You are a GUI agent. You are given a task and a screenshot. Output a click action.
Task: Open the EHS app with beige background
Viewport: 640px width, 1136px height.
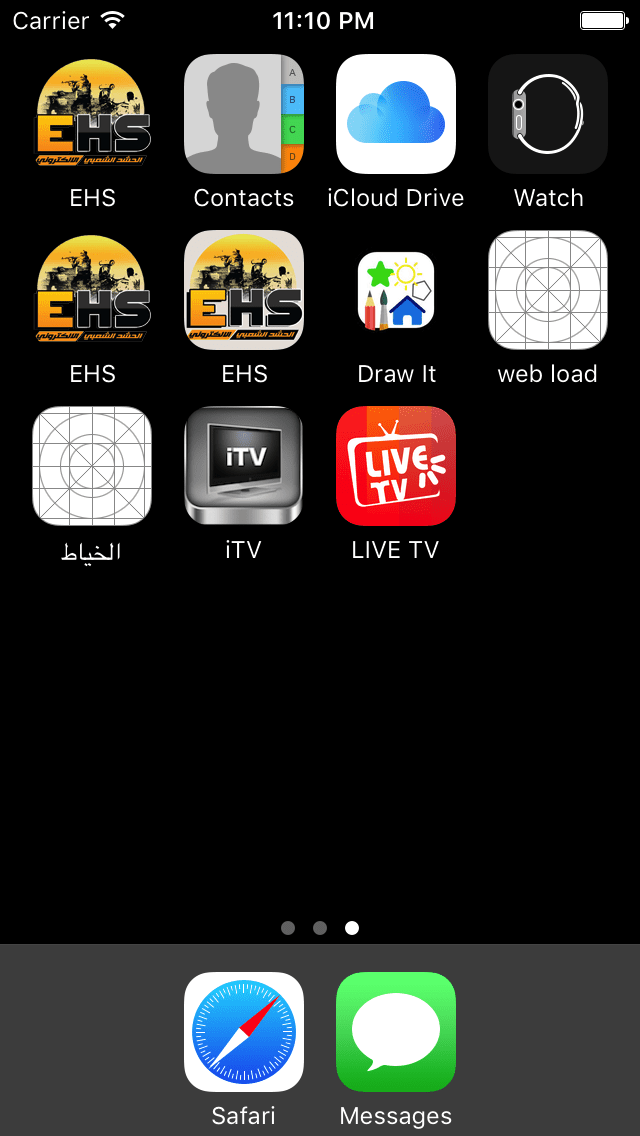click(244, 290)
